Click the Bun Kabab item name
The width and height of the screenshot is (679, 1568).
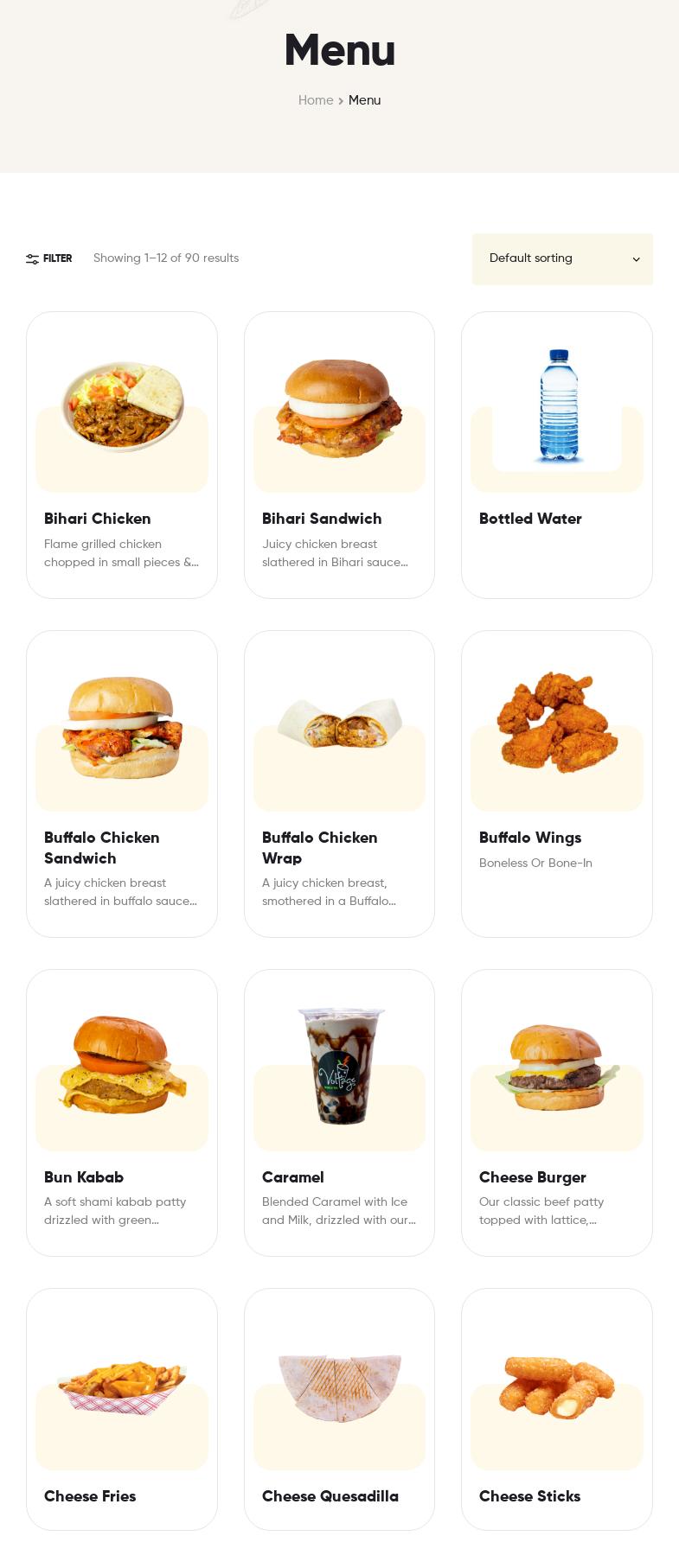84,1177
